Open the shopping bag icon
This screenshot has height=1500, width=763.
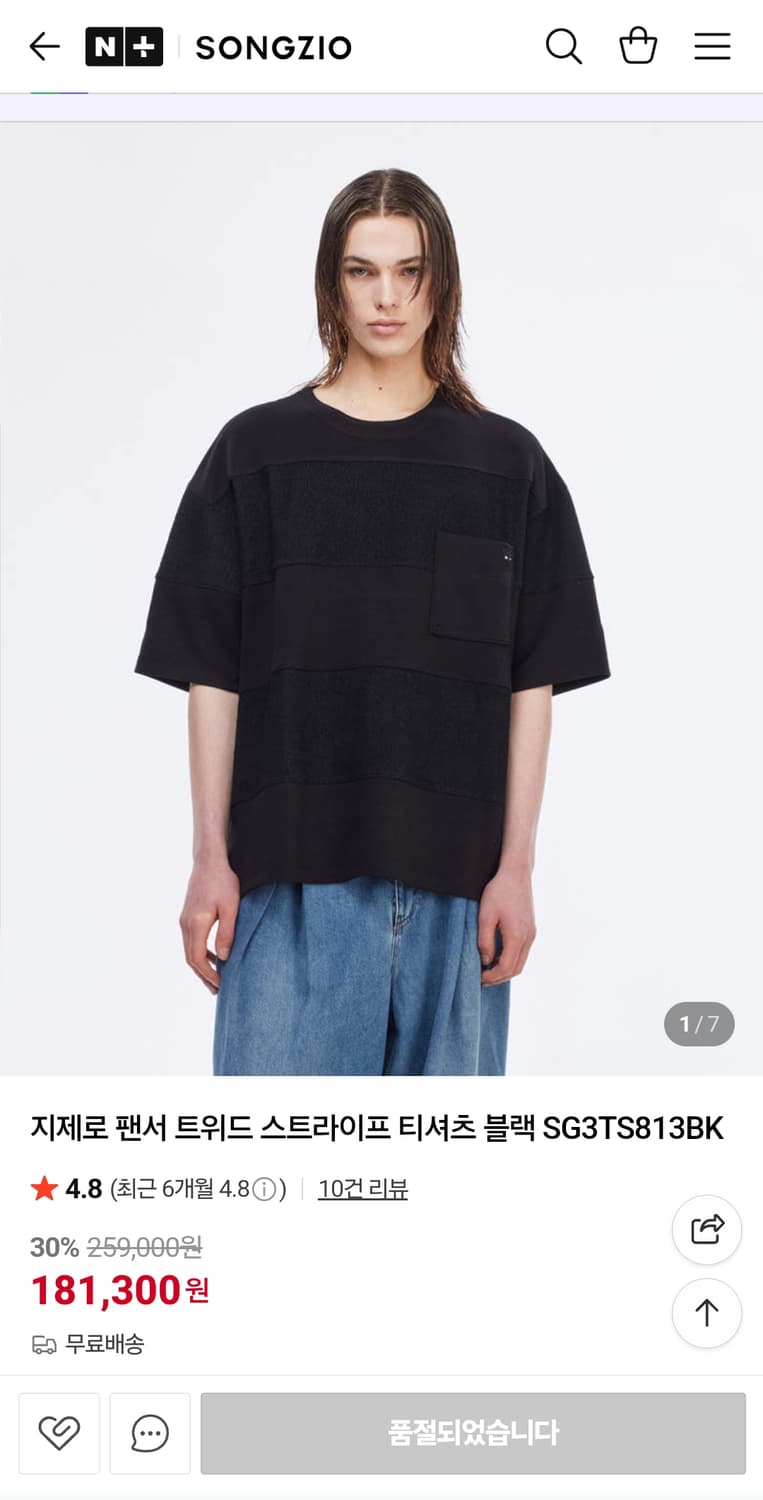point(639,46)
